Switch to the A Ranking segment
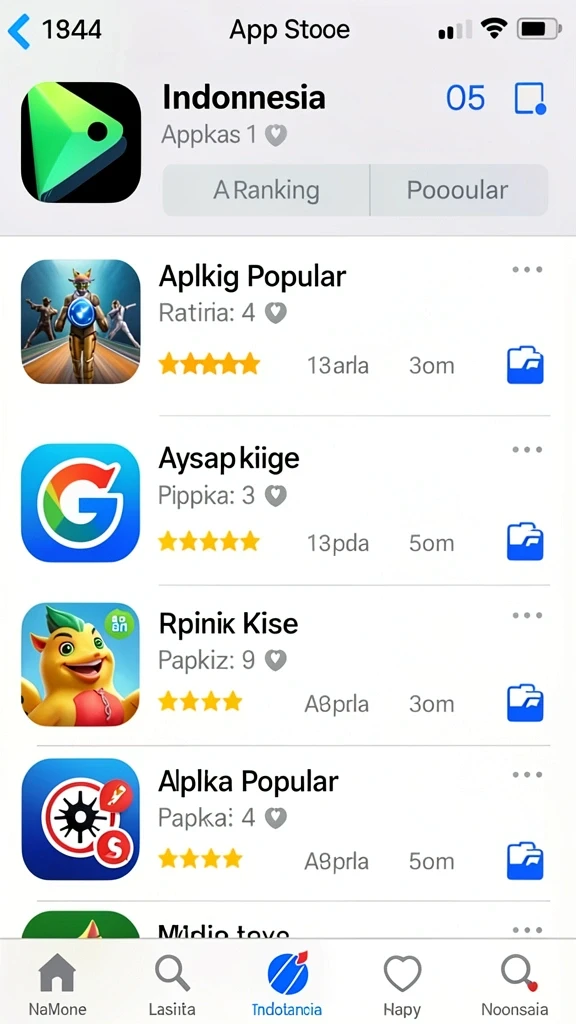The image size is (576, 1024). [266, 190]
